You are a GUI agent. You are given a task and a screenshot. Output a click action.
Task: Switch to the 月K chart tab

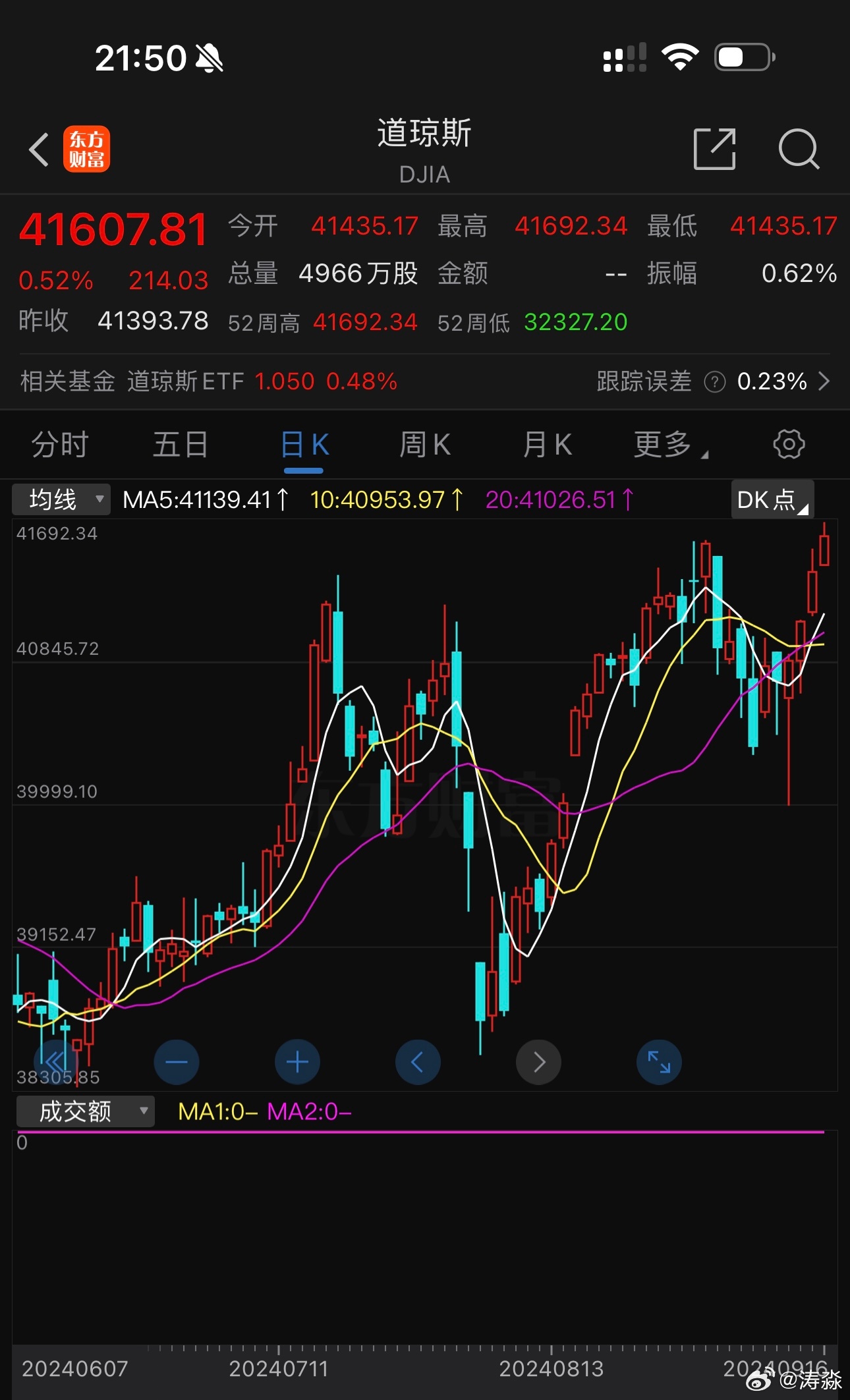(x=547, y=445)
